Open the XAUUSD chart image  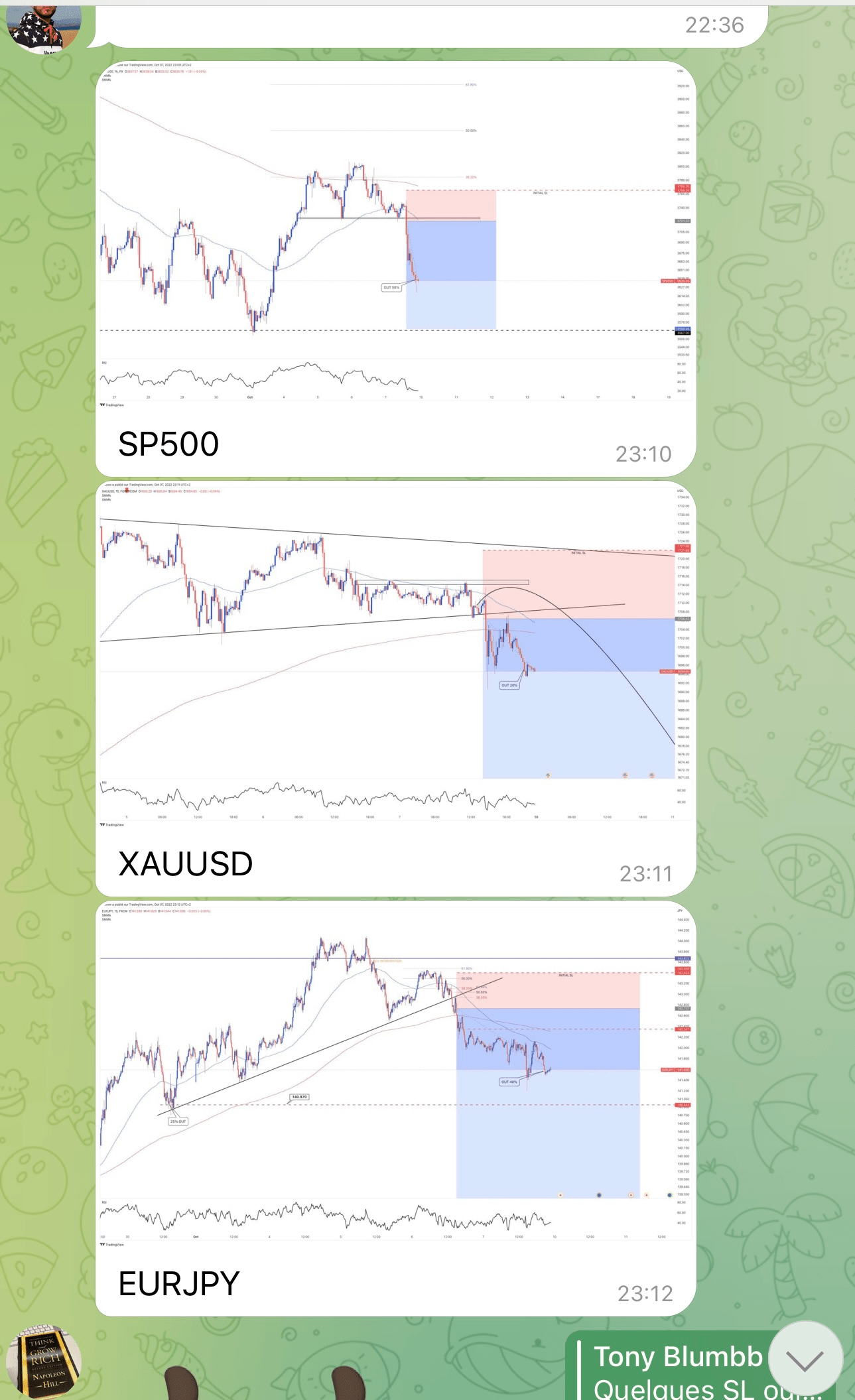pos(395,653)
